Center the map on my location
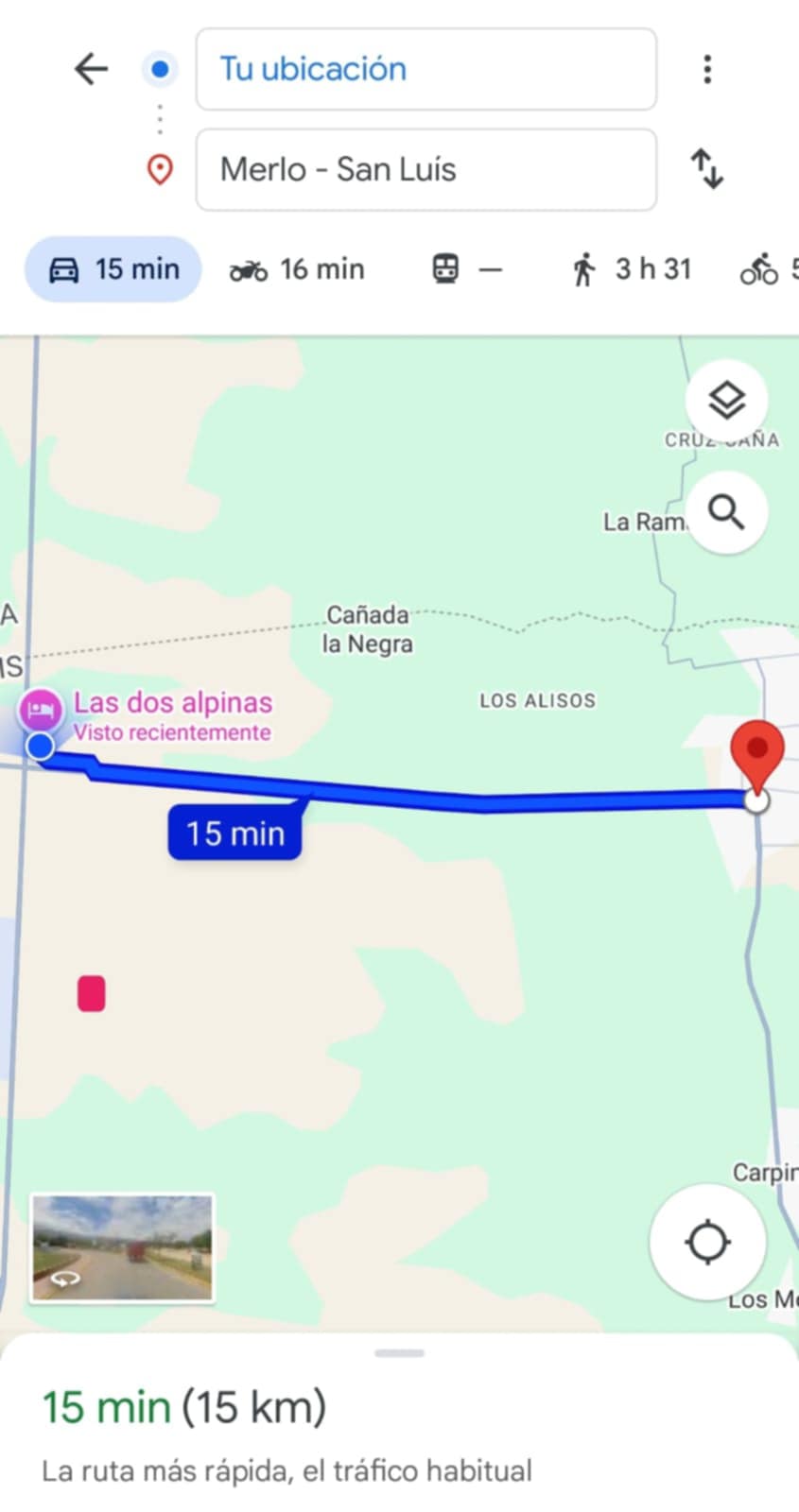The width and height of the screenshot is (799, 1512). tap(707, 1242)
